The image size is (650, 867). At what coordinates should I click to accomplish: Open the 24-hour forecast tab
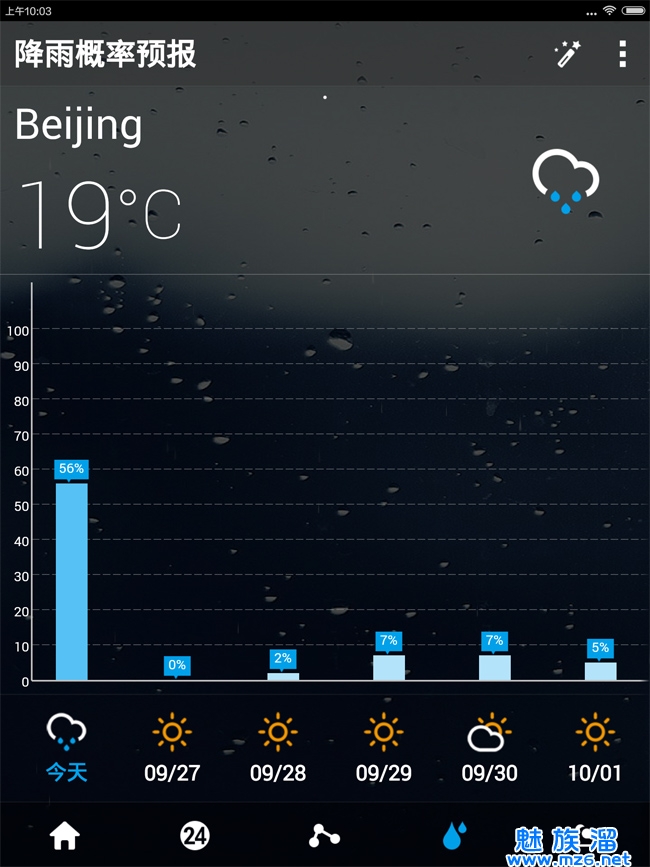[x=194, y=835]
